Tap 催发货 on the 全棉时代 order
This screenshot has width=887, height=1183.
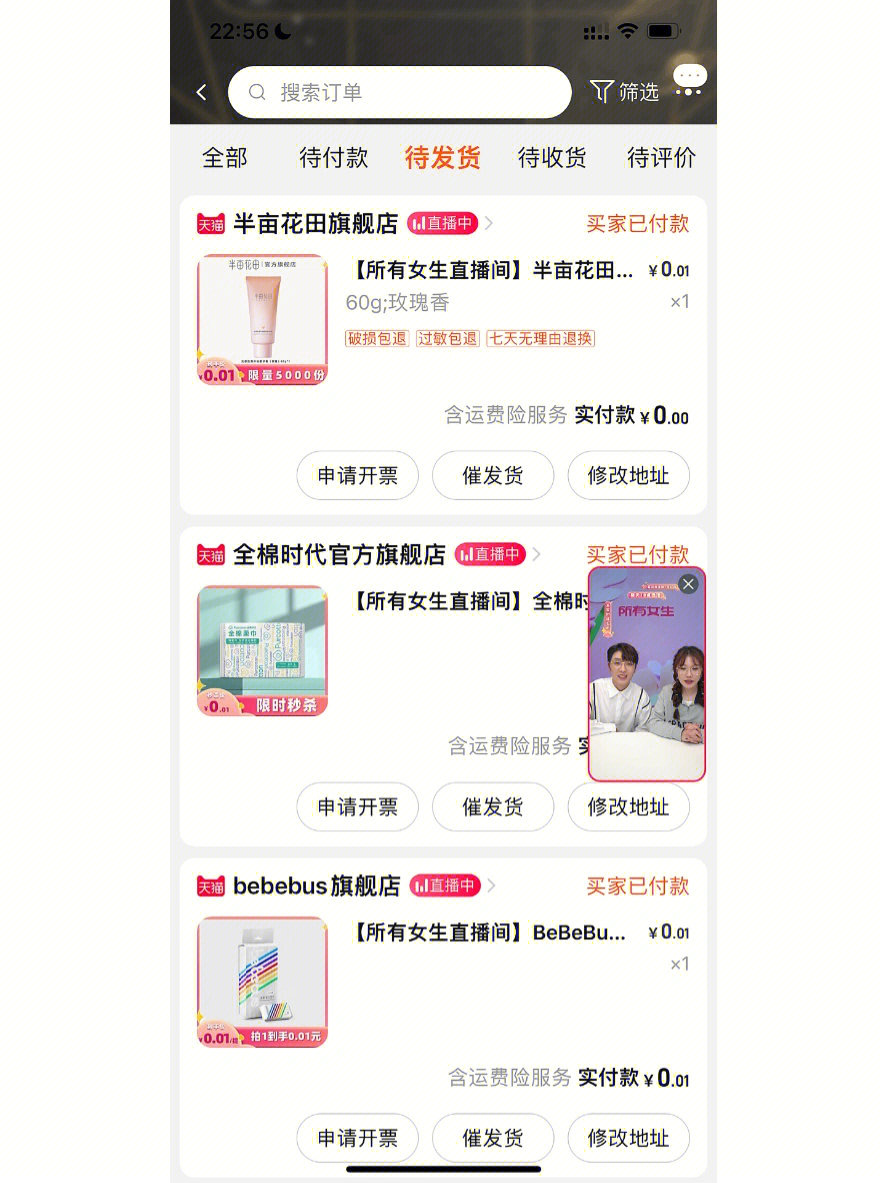[x=492, y=806]
